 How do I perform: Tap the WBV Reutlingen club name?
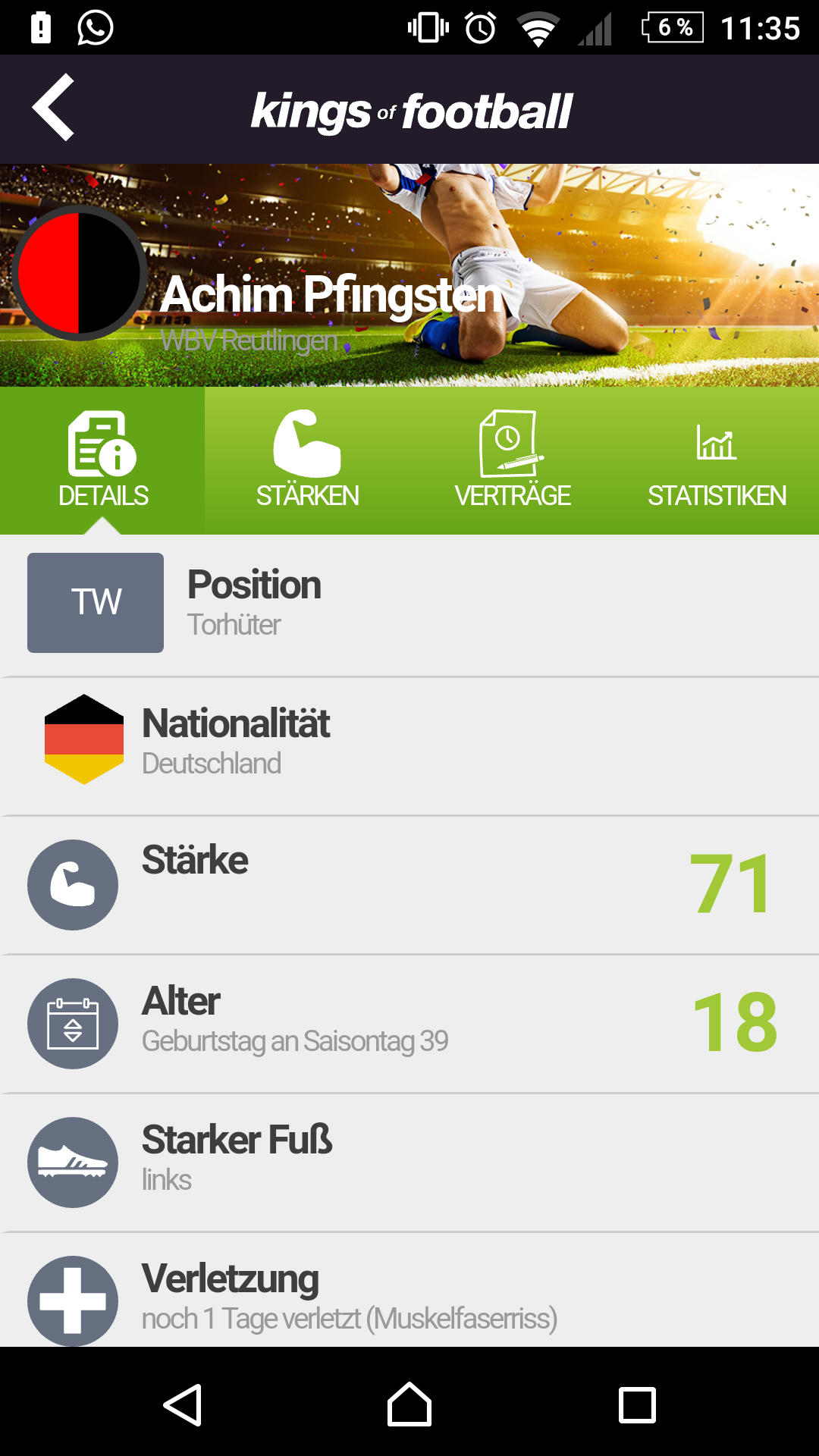point(249,340)
